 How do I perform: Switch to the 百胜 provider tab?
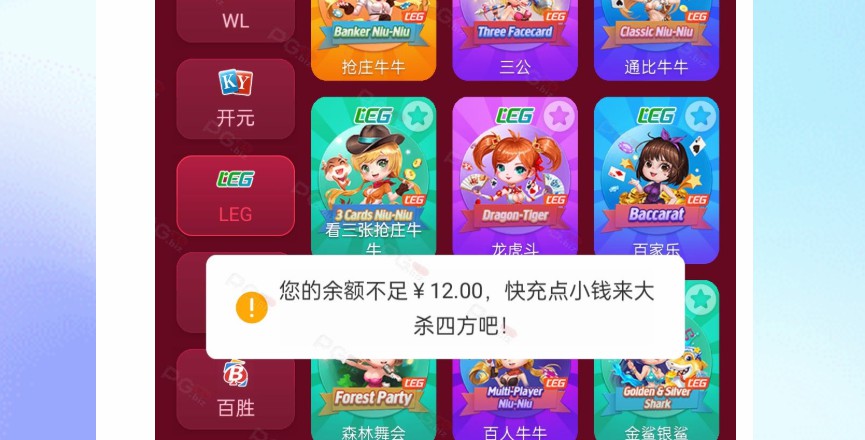point(235,390)
